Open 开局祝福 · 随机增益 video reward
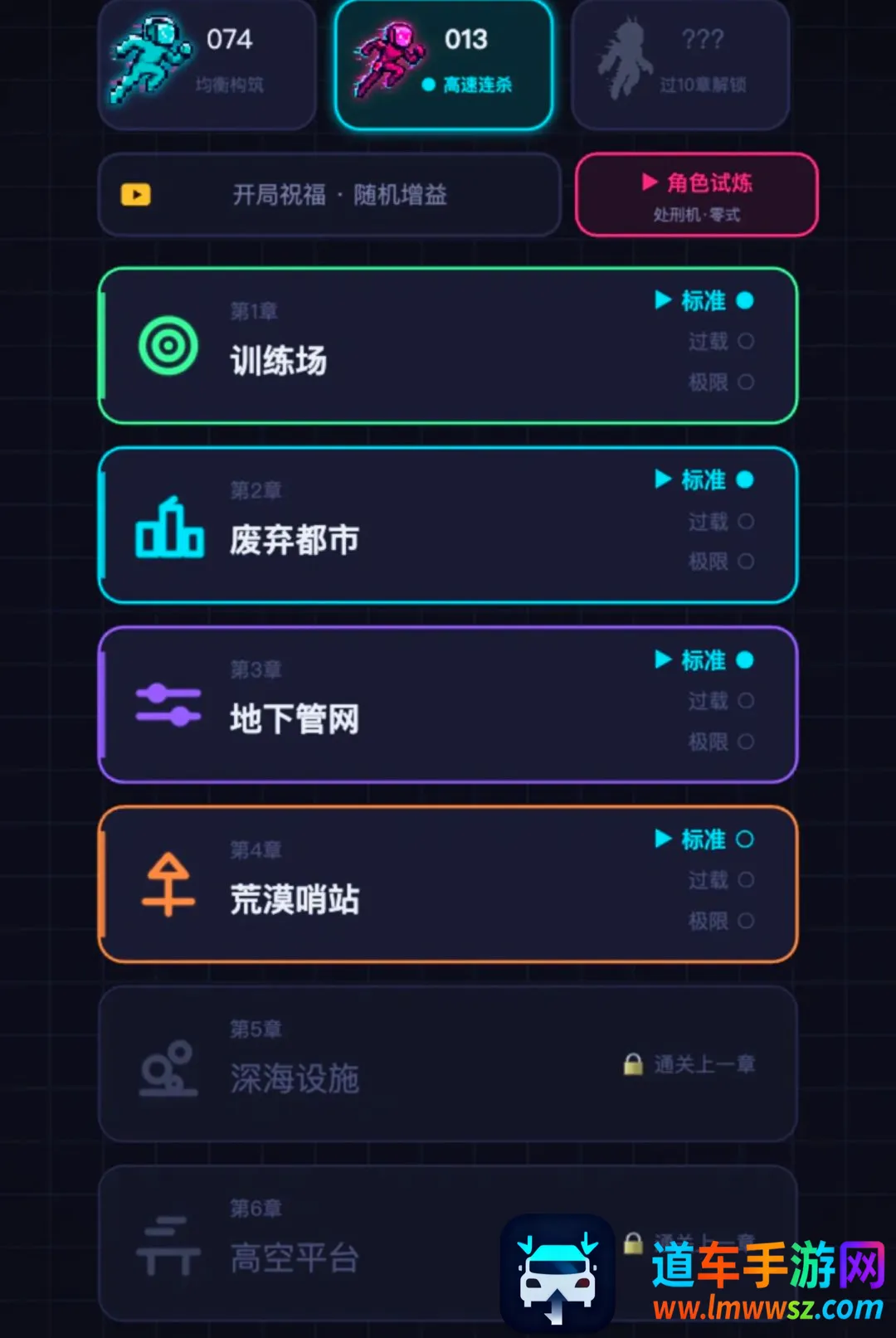The image size is (896, 1338). click(x=329, y=195)
